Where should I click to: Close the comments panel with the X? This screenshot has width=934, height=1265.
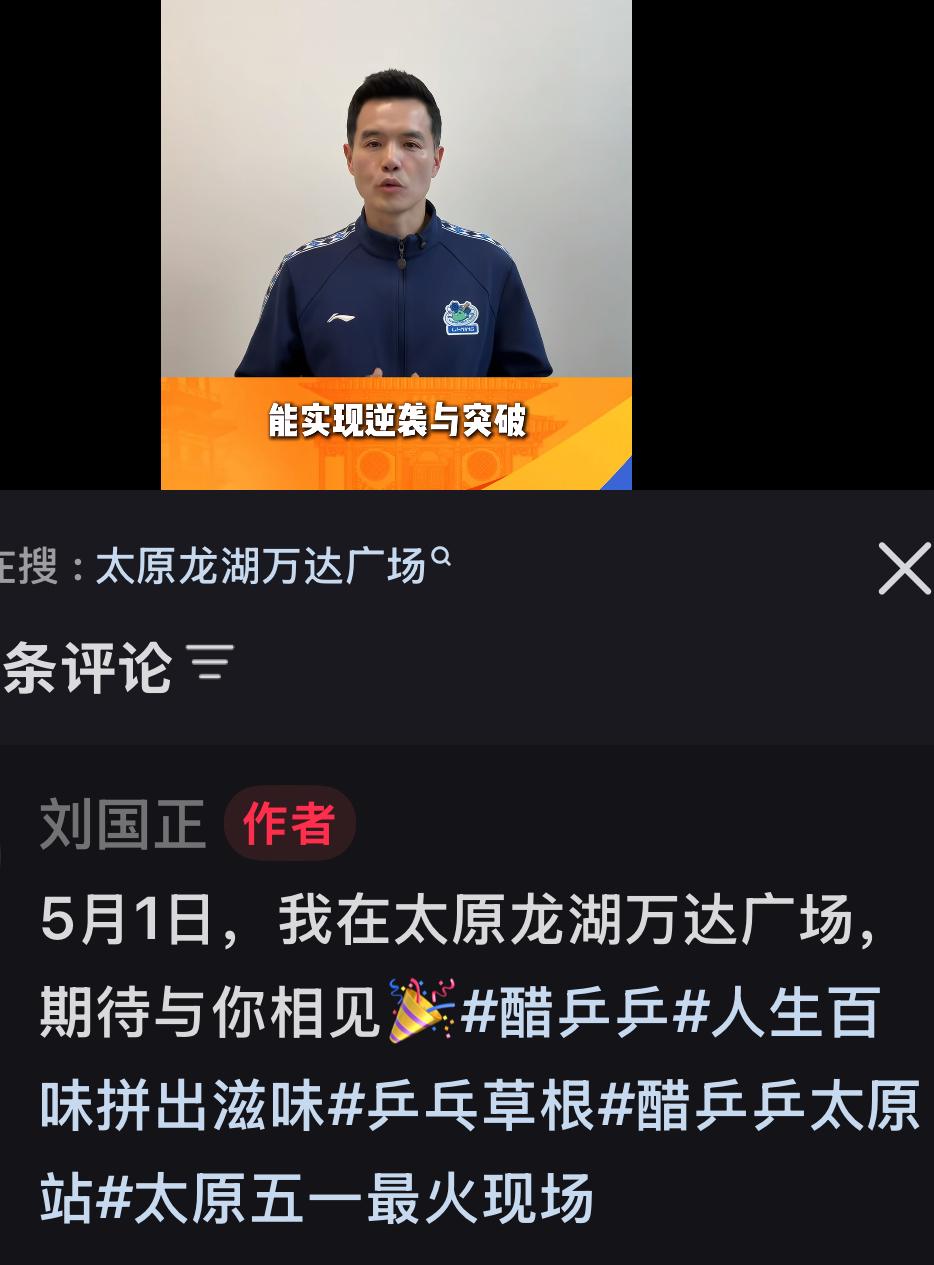coord(903,569)
